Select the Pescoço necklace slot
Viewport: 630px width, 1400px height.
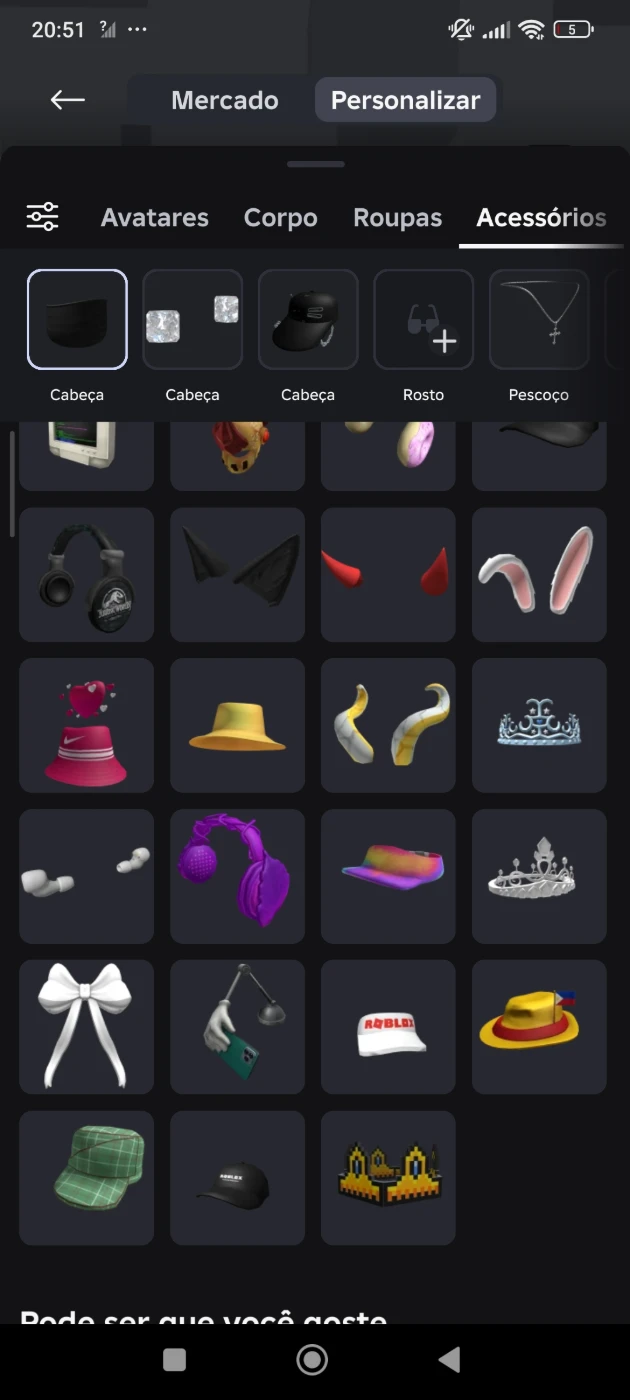[538, 320]
